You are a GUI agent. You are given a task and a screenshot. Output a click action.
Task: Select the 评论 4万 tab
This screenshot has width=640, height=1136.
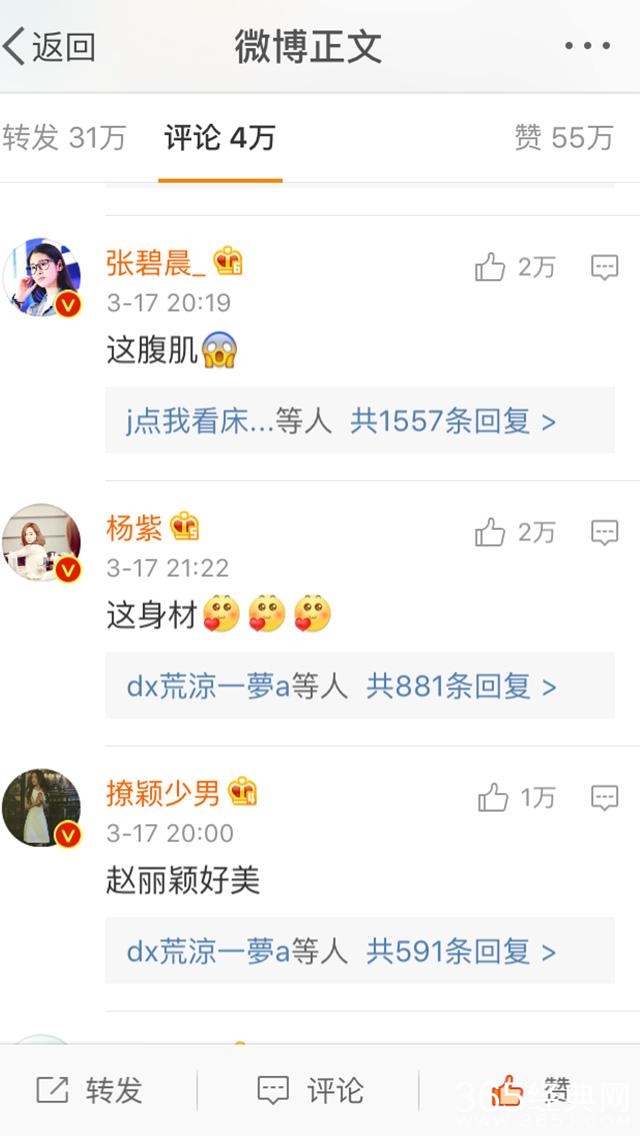point(220,138)
